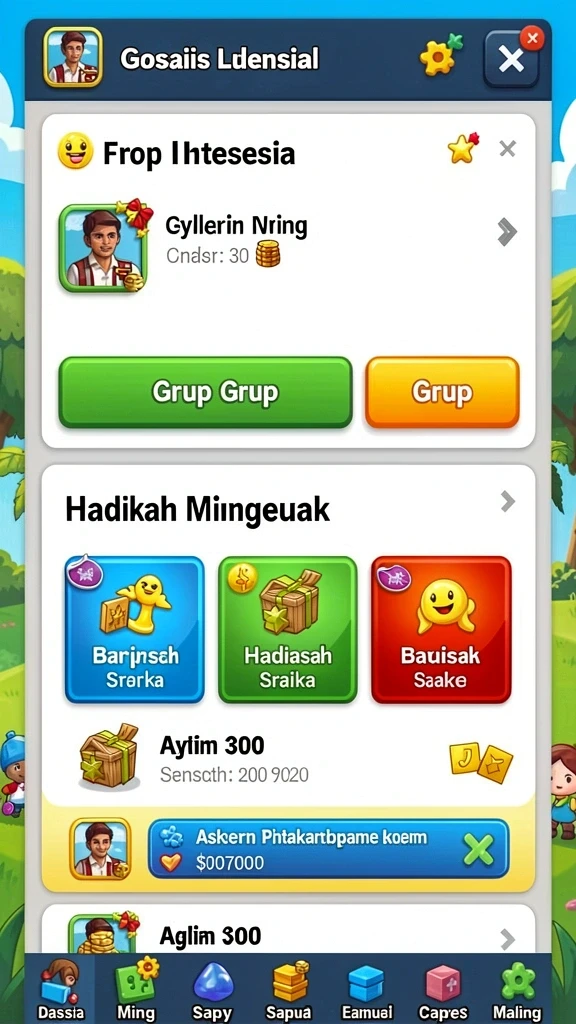Dismiss the Frop Ihtesesia card
This screenshot has height=1024, width=576.
(x=507, y=150)
